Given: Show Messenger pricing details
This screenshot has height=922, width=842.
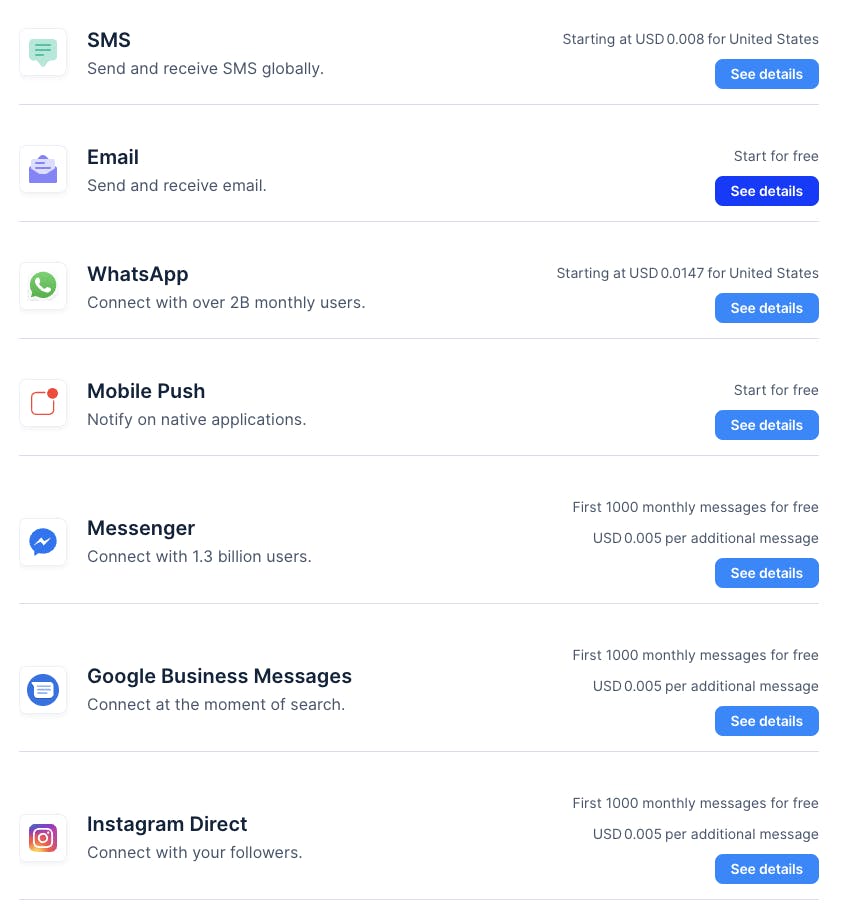Looking at the screenshot, I should pyautogui.click(x=766, y=573).
